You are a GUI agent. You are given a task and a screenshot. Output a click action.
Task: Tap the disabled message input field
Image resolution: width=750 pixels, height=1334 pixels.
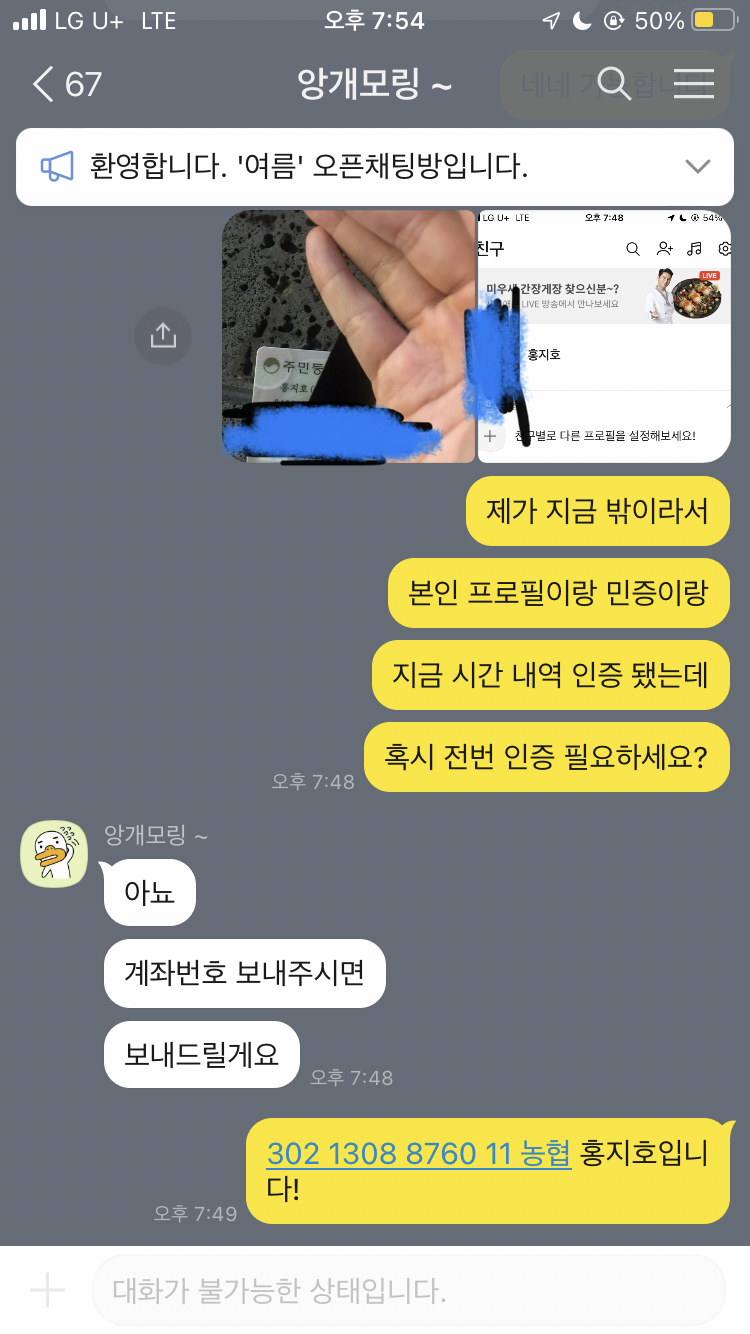coord(408,1290)
